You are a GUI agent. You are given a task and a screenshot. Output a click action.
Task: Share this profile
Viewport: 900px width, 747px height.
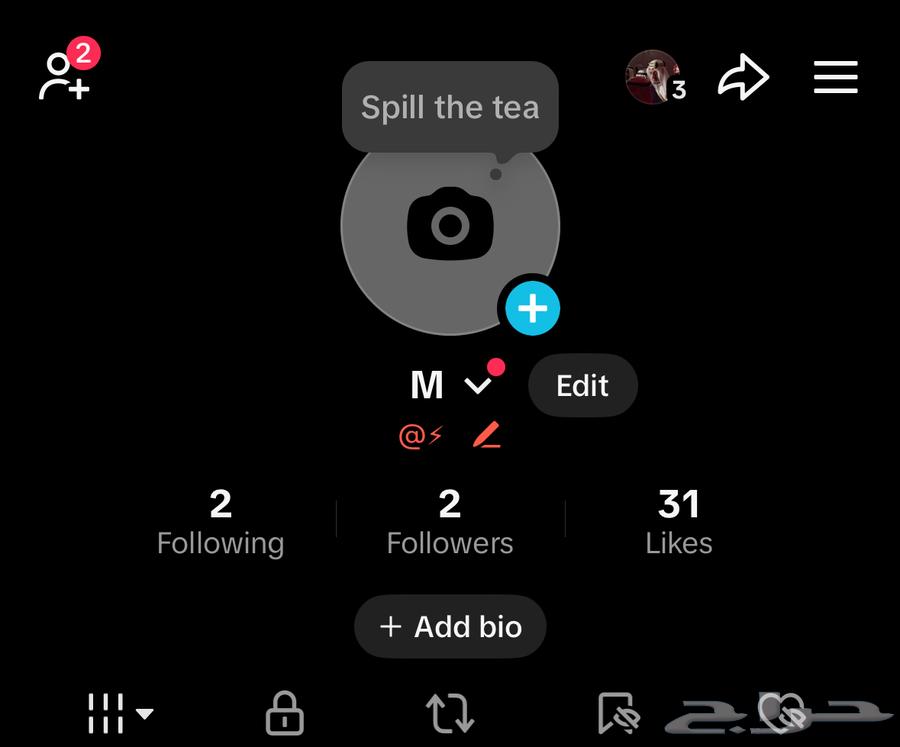743,78
